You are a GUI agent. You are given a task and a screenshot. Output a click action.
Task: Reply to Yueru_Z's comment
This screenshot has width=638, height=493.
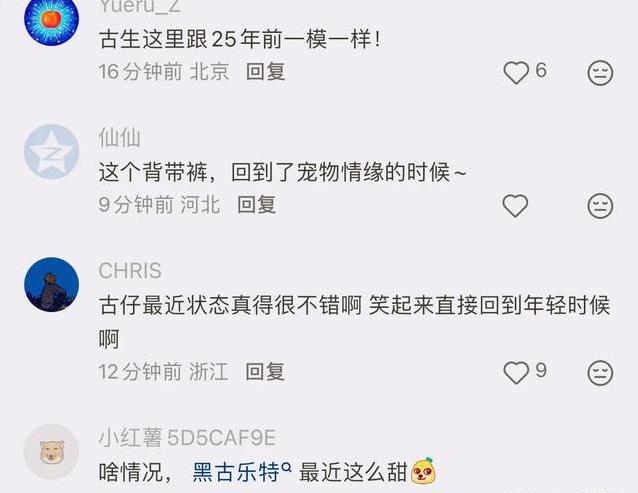pyautogui.click(x=266, y=72)
